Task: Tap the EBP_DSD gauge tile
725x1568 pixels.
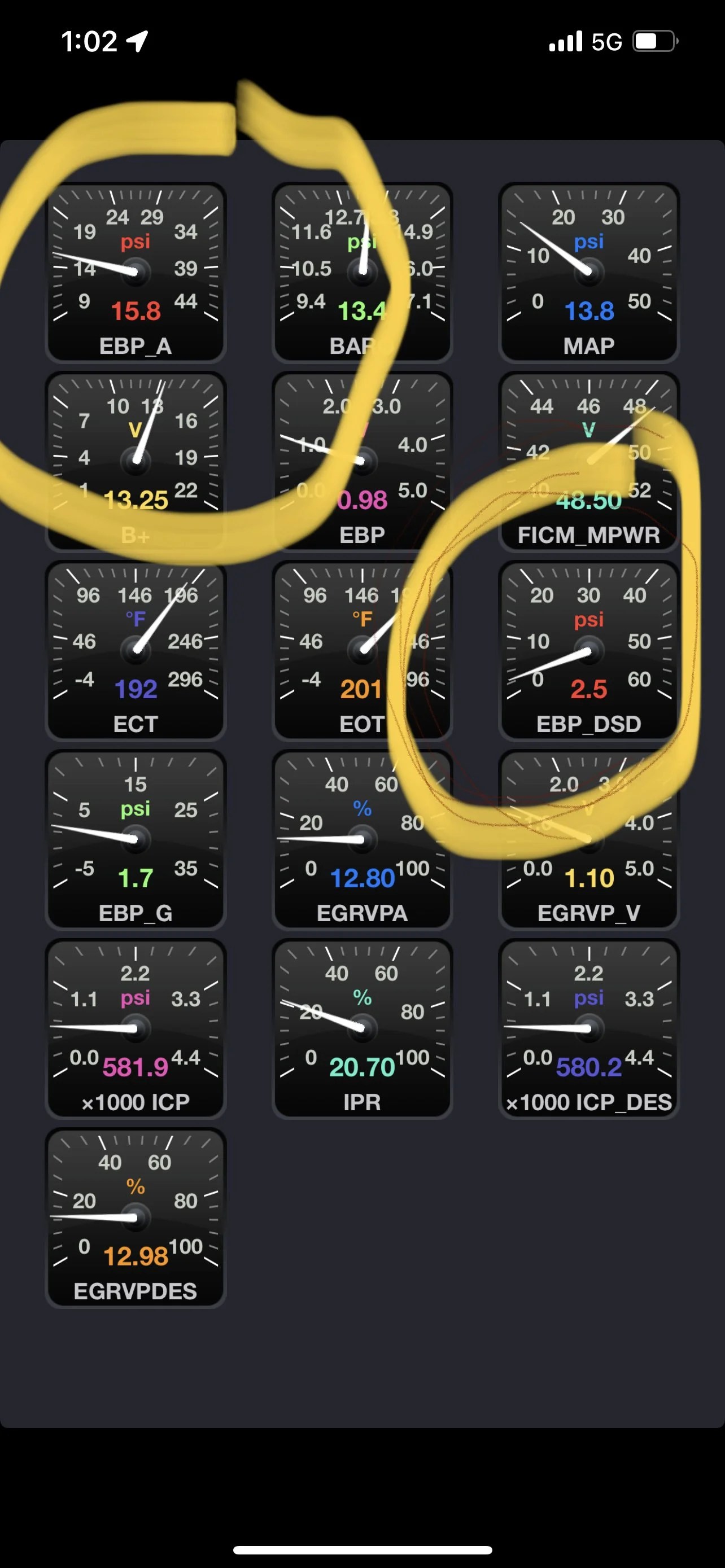Action: tap(589, 650)
